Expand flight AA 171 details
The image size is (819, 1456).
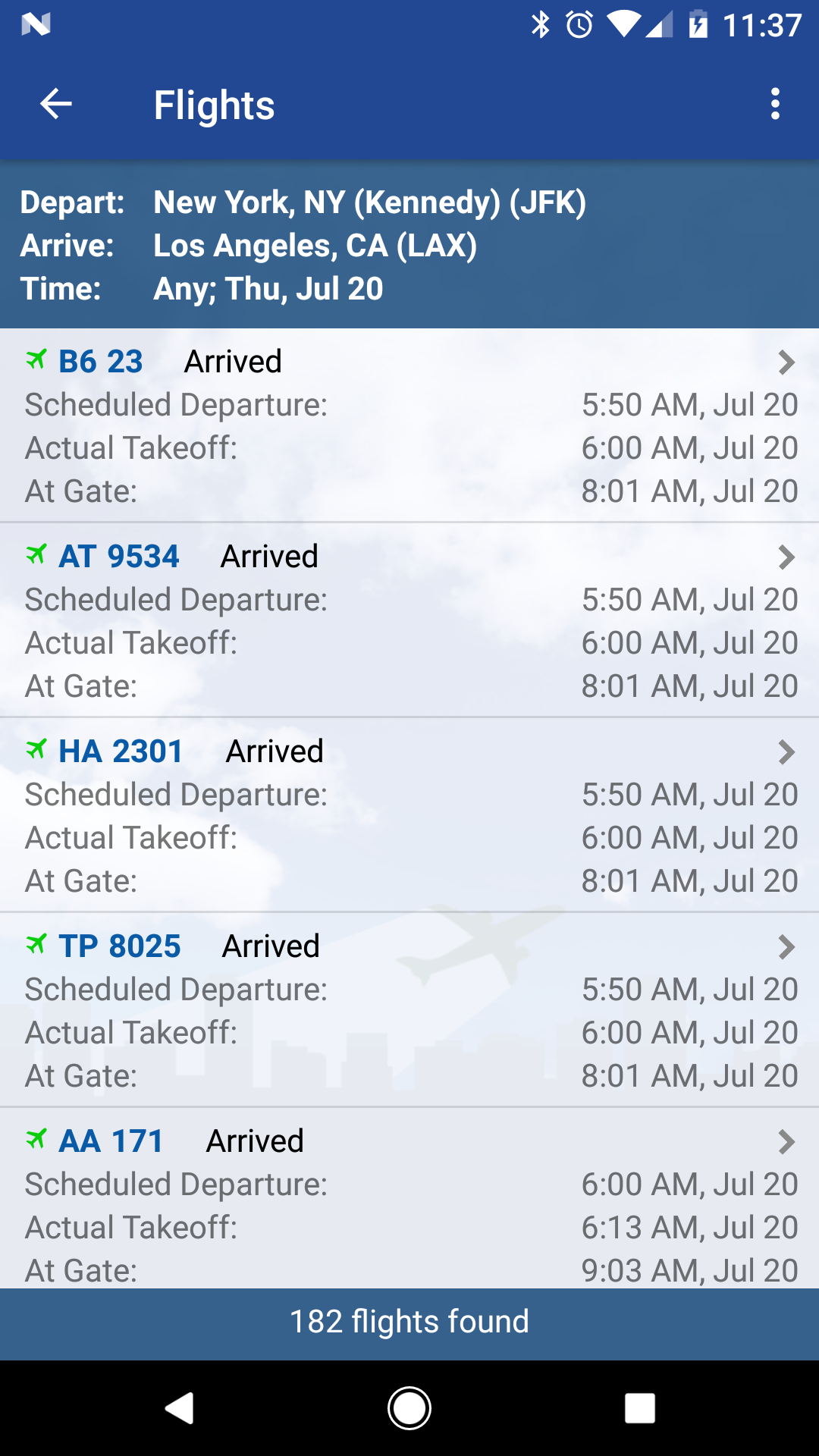(786, 1140)
